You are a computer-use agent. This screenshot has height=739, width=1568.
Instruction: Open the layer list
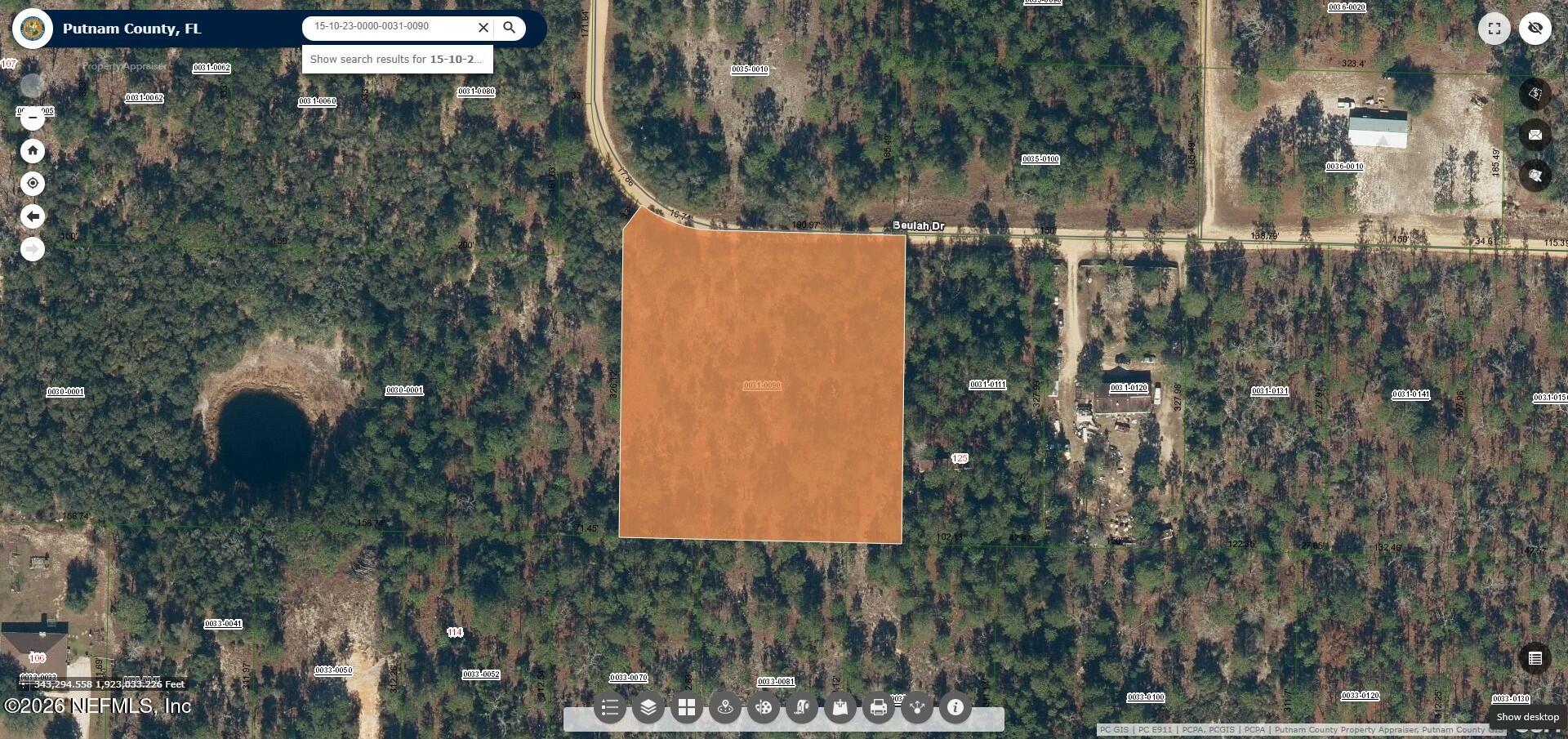(x=648, y=708)
